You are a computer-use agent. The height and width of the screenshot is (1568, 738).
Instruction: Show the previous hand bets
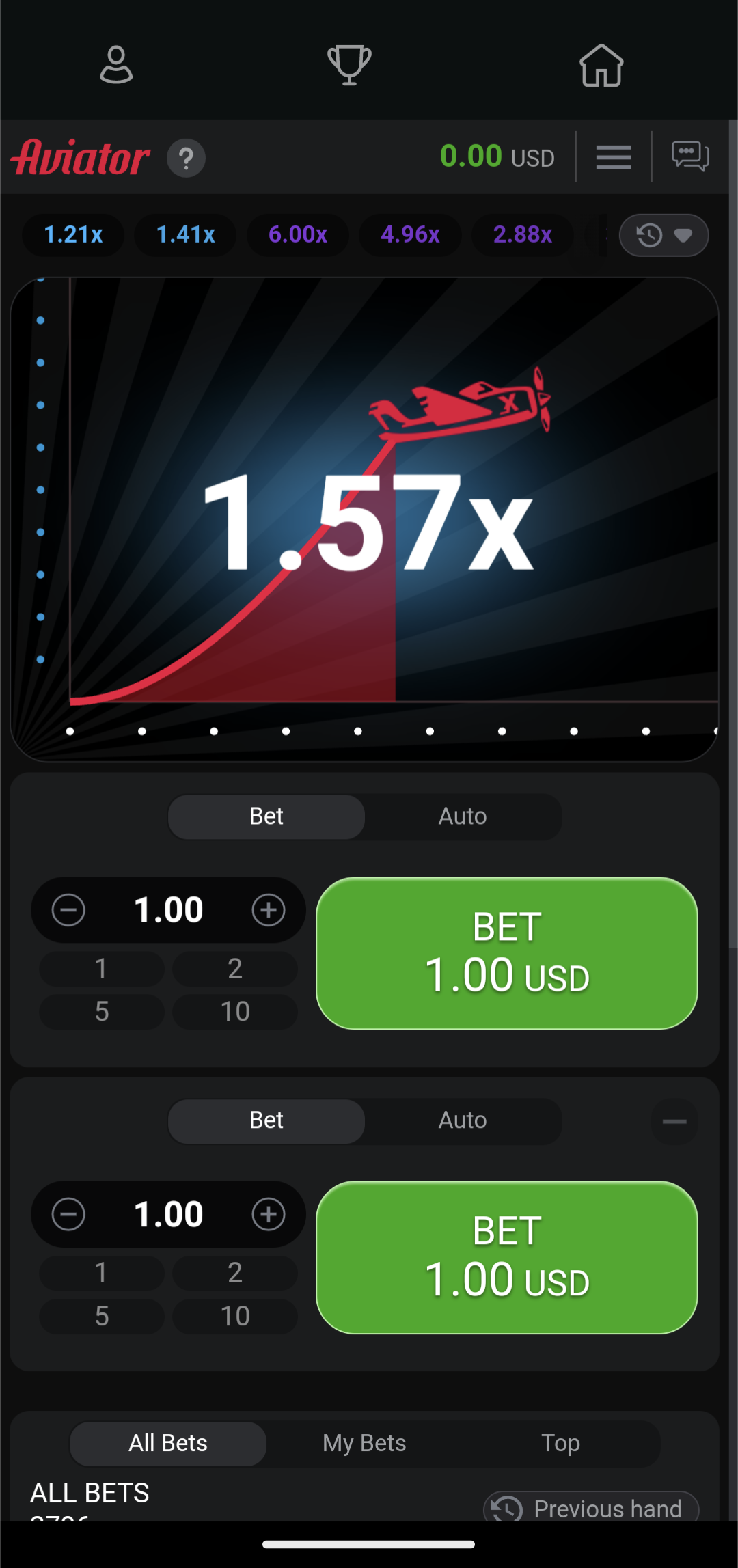coord(591,1508)
